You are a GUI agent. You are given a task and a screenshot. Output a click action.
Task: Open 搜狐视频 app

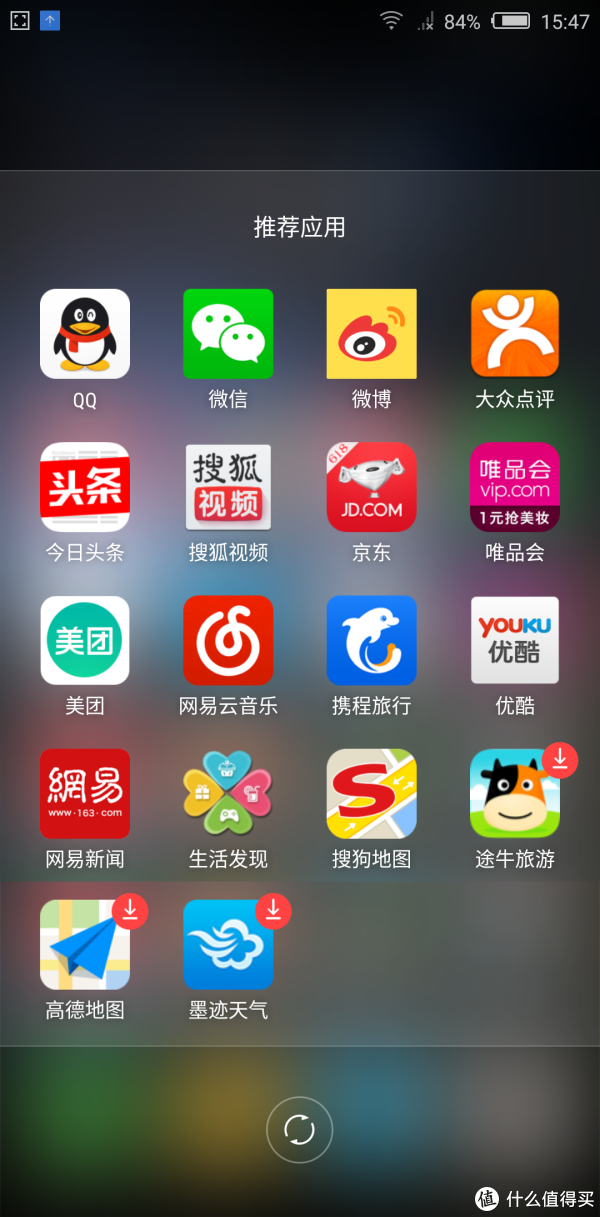point(228,487)
